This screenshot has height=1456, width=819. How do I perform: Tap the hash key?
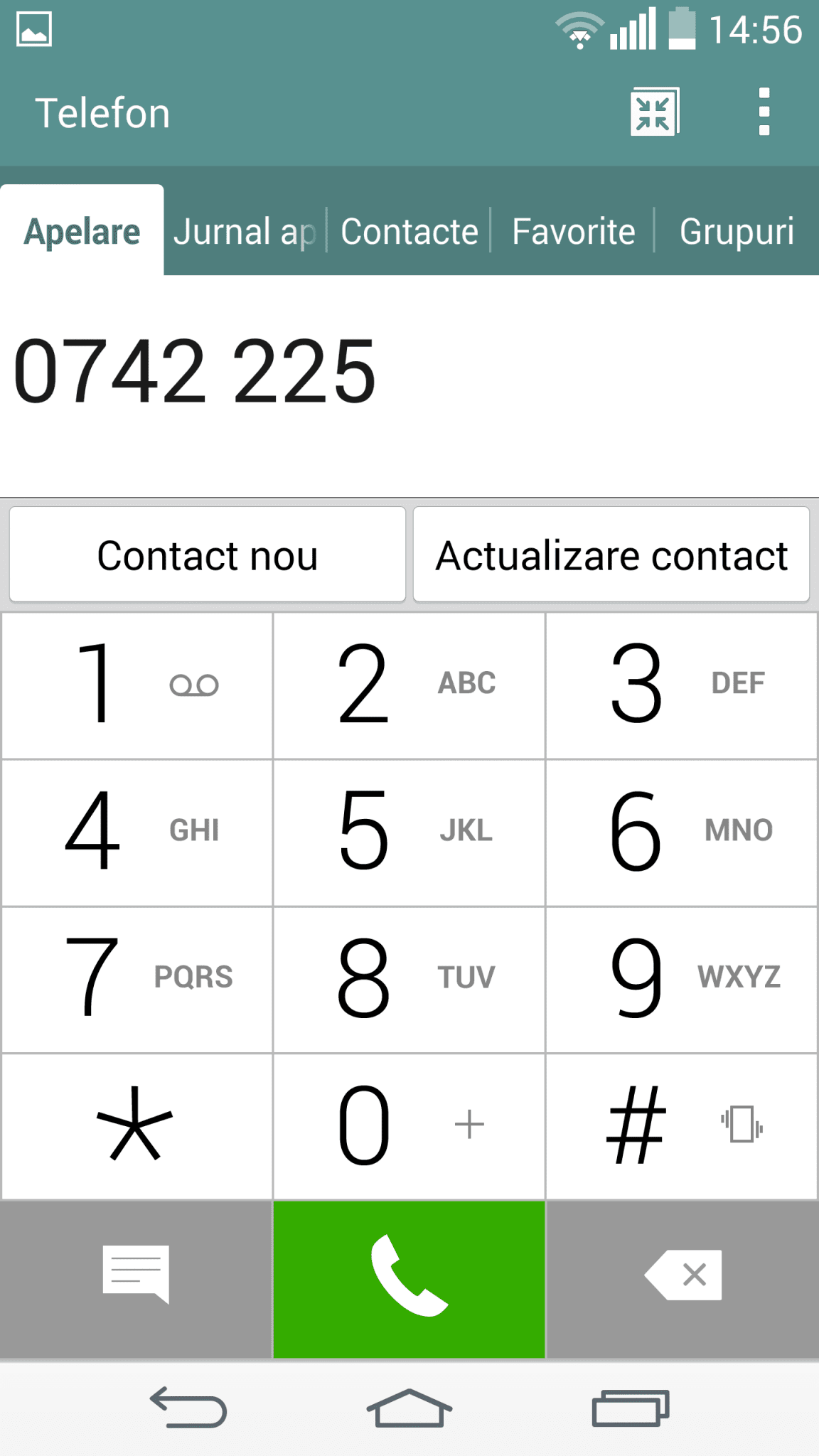(x=682, y=1127)
